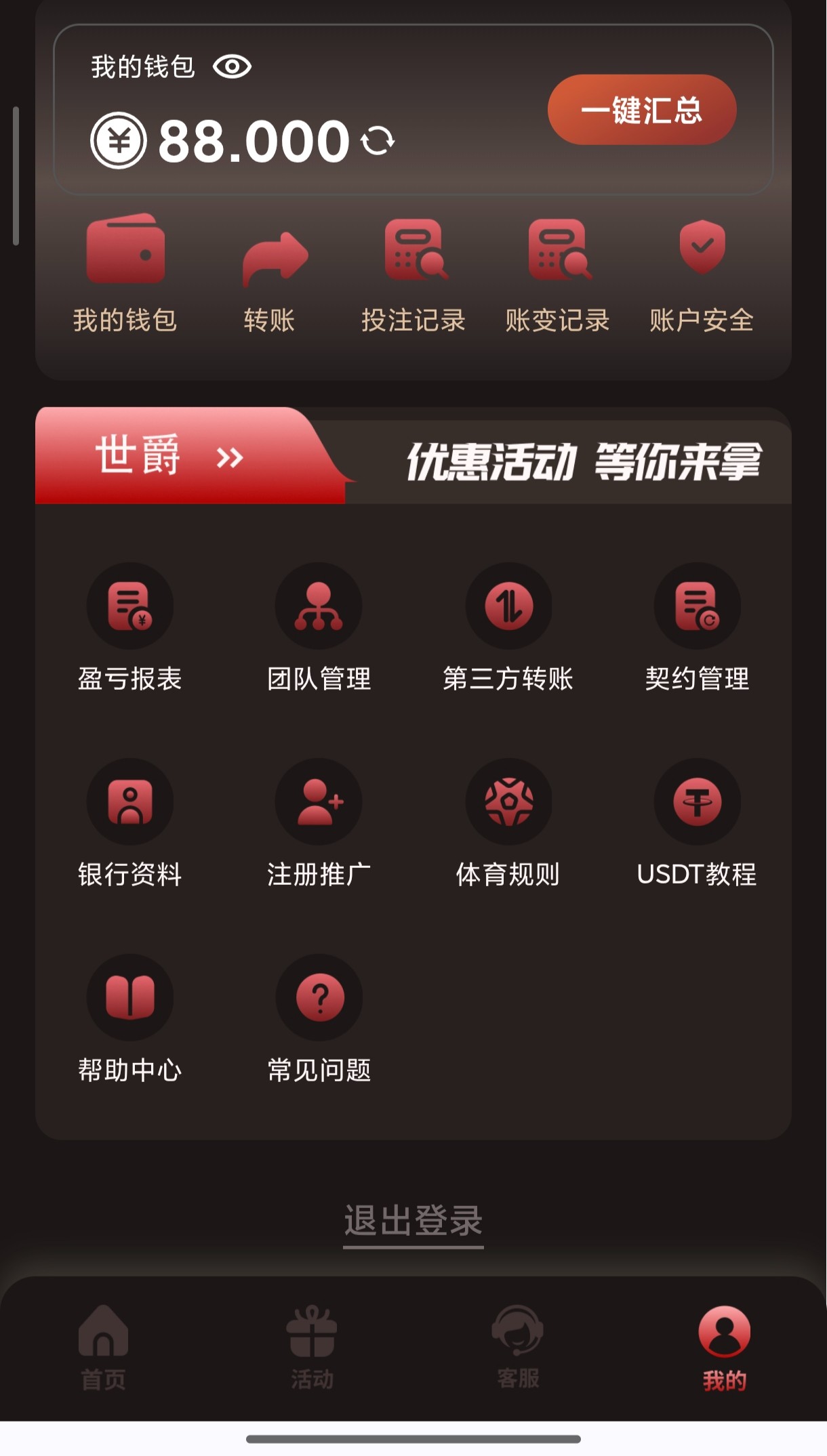Toggle wallet balance visibility eye icon
Viewport: 827px width, 1456px height.
click(232, 66)
